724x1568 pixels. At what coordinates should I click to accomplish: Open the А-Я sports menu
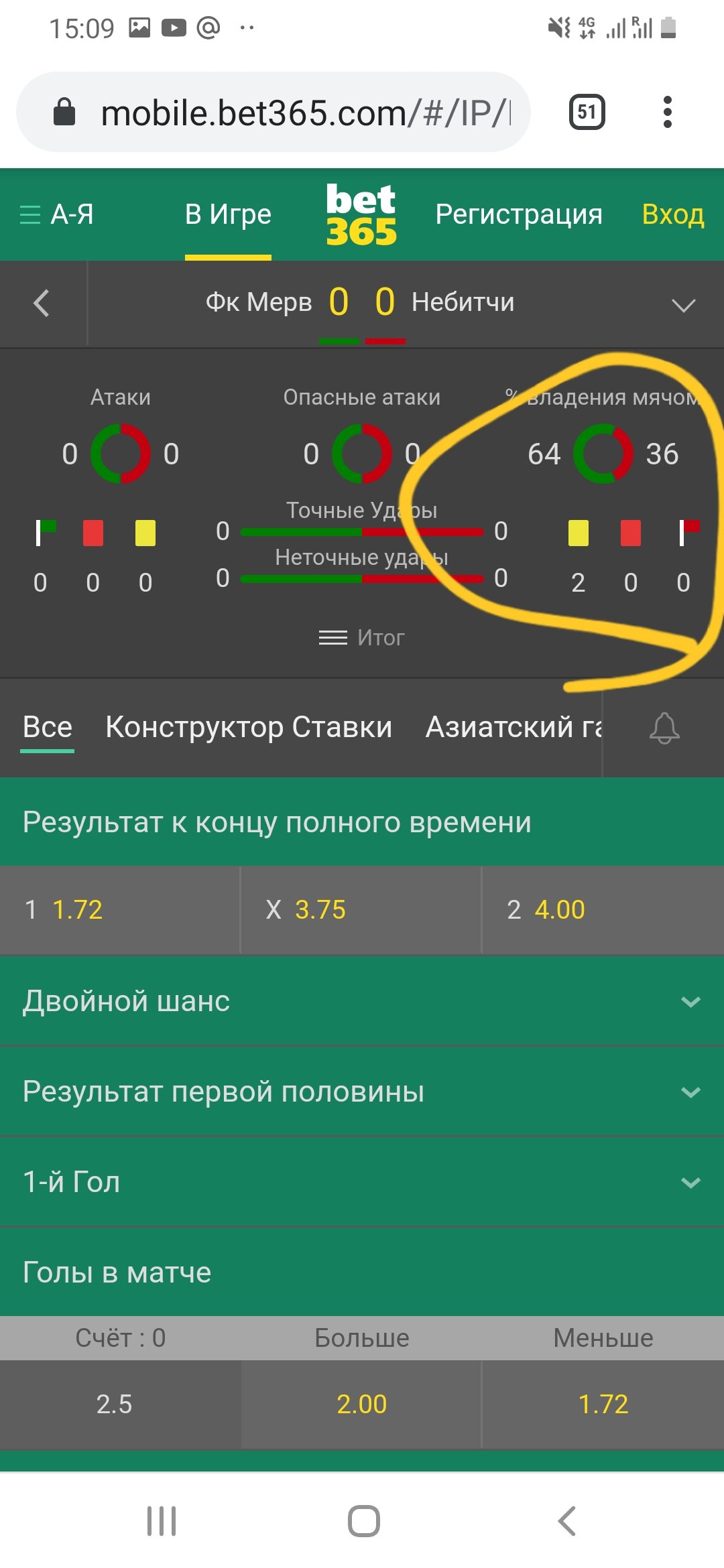pos(57,214)
